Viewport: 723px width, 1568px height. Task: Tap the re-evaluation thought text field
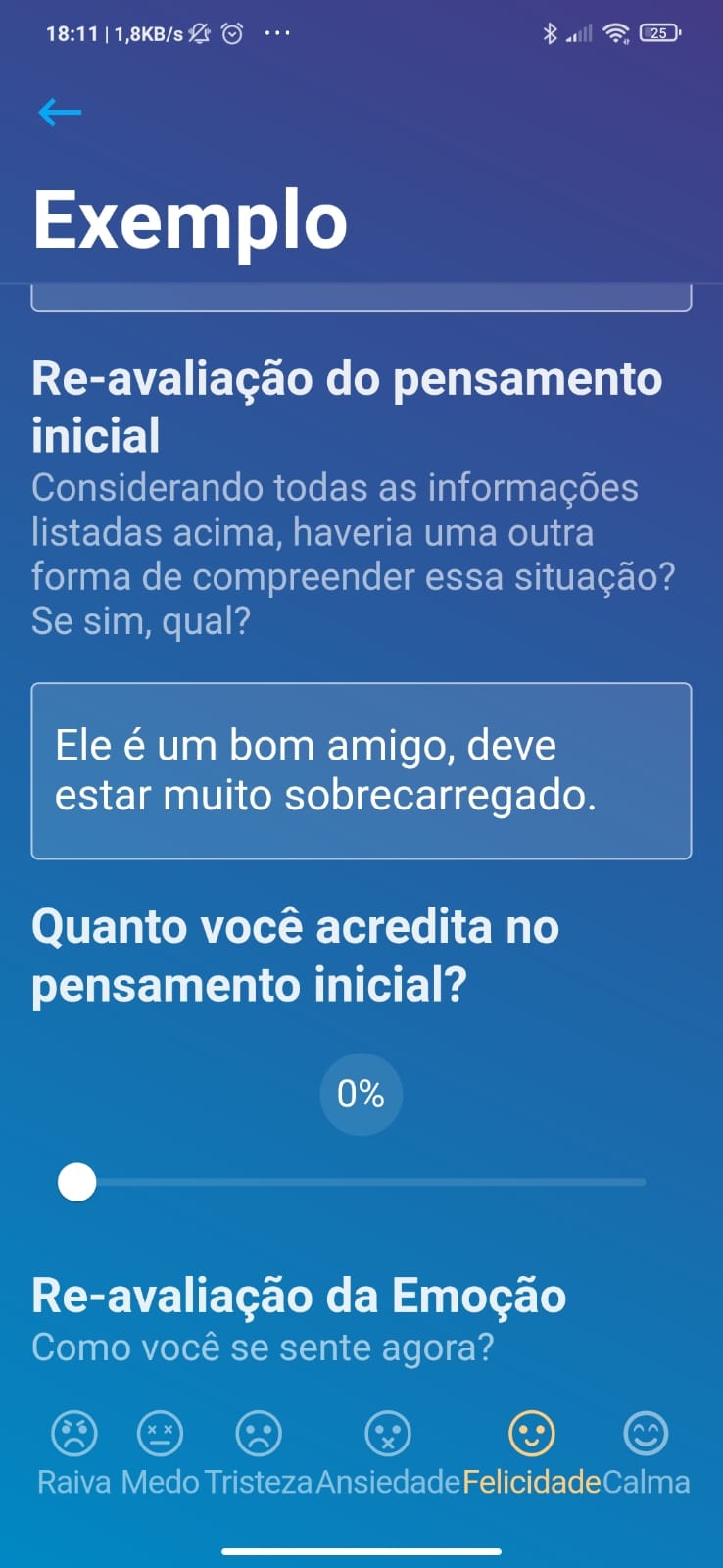point(361,770)
